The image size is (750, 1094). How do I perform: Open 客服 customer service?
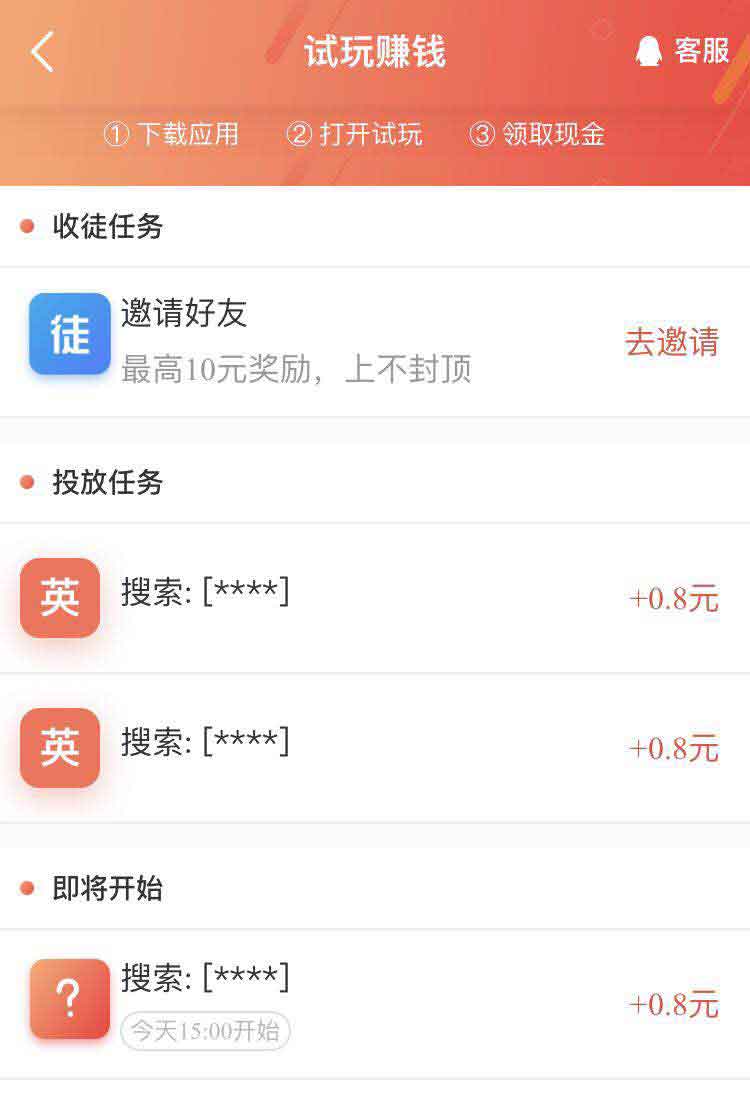click(x=683, y=51)
